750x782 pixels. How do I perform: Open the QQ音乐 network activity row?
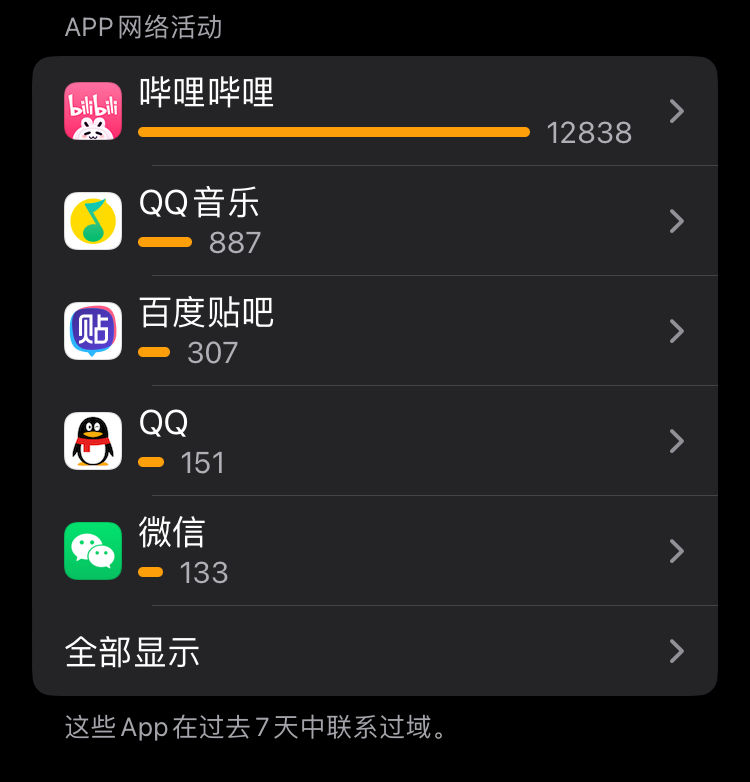[x=375, y=221]
